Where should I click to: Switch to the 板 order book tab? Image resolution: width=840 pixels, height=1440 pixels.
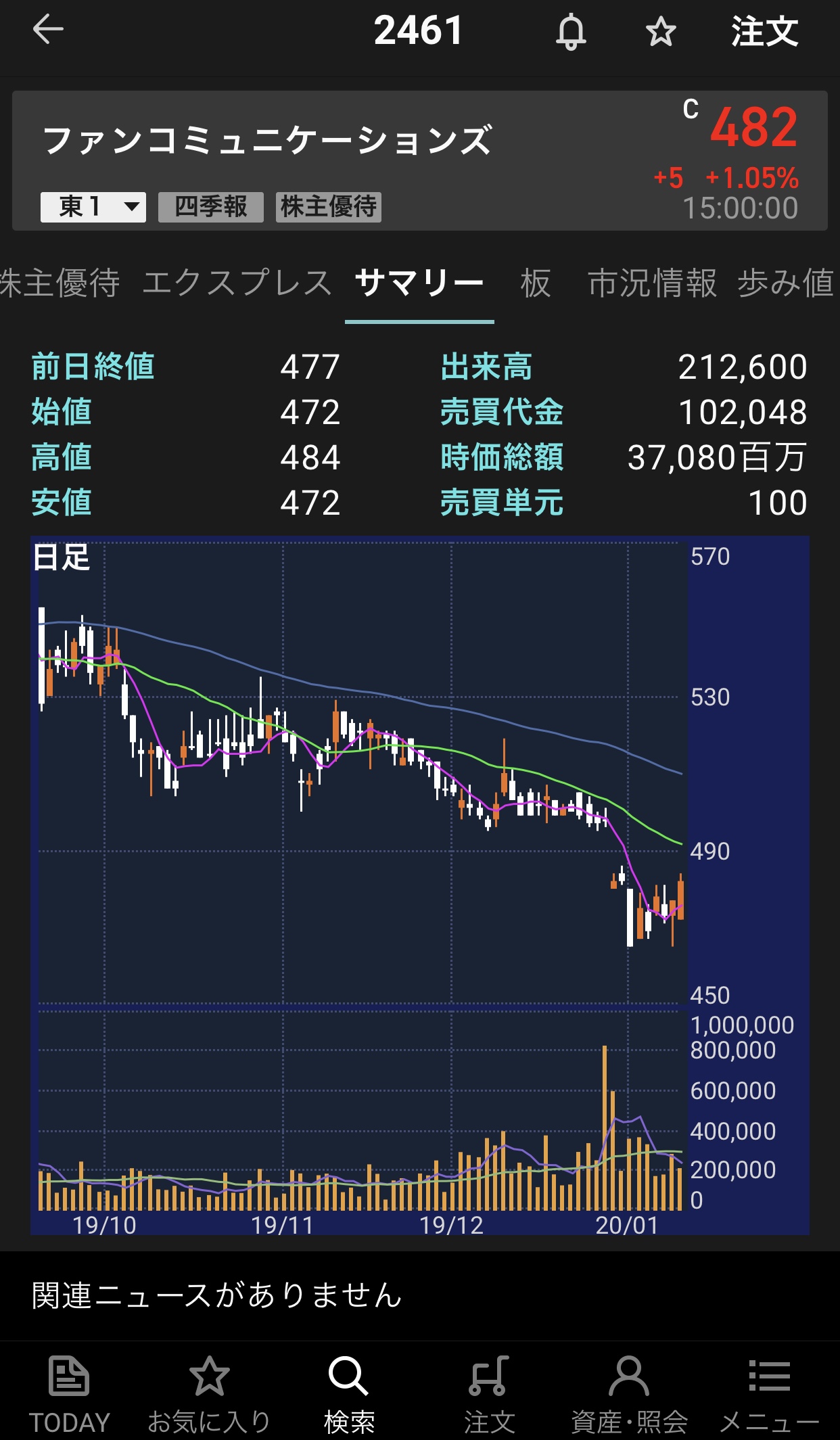(536, 283)
